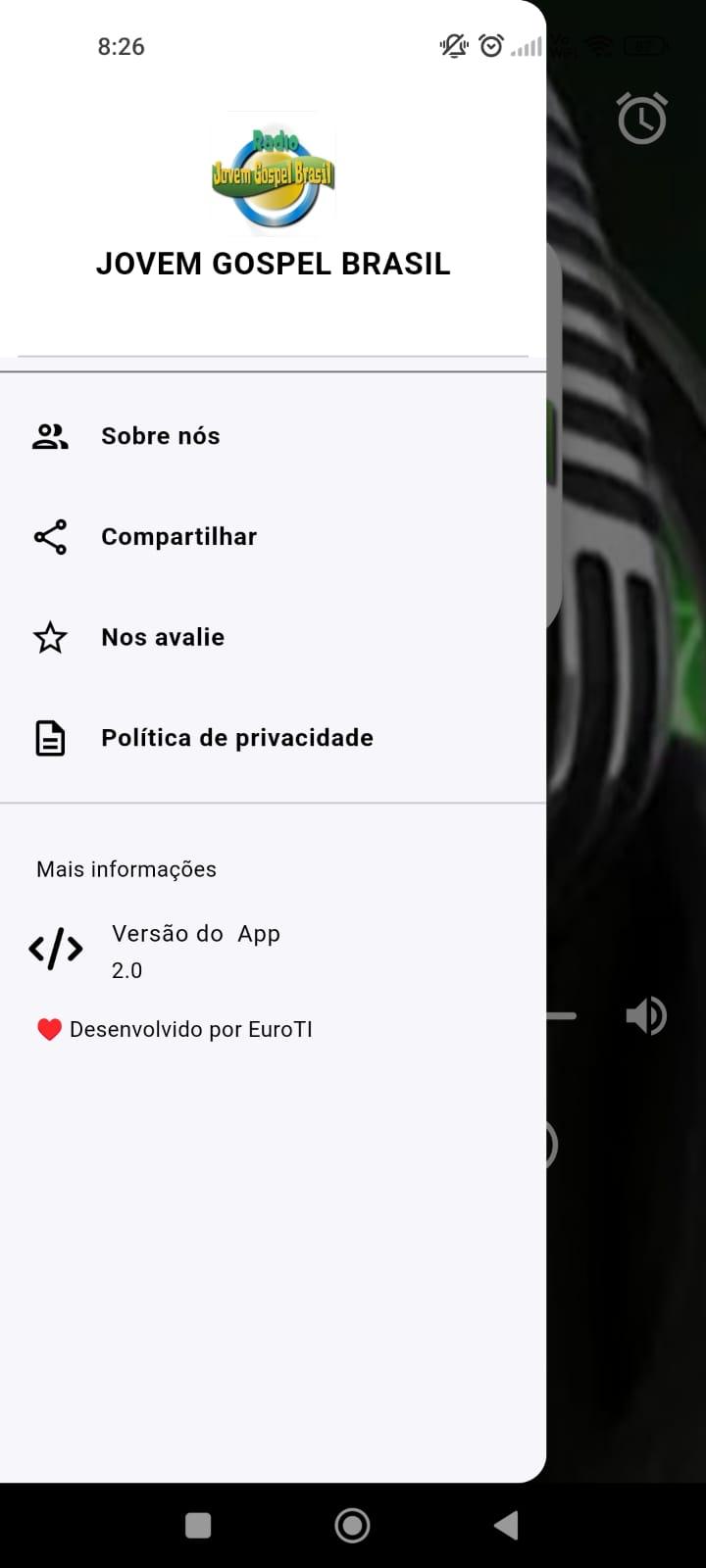Open the sleep timer alarm icon
This screenshot has height=1568, width=706.
click(x=642, y=119)
